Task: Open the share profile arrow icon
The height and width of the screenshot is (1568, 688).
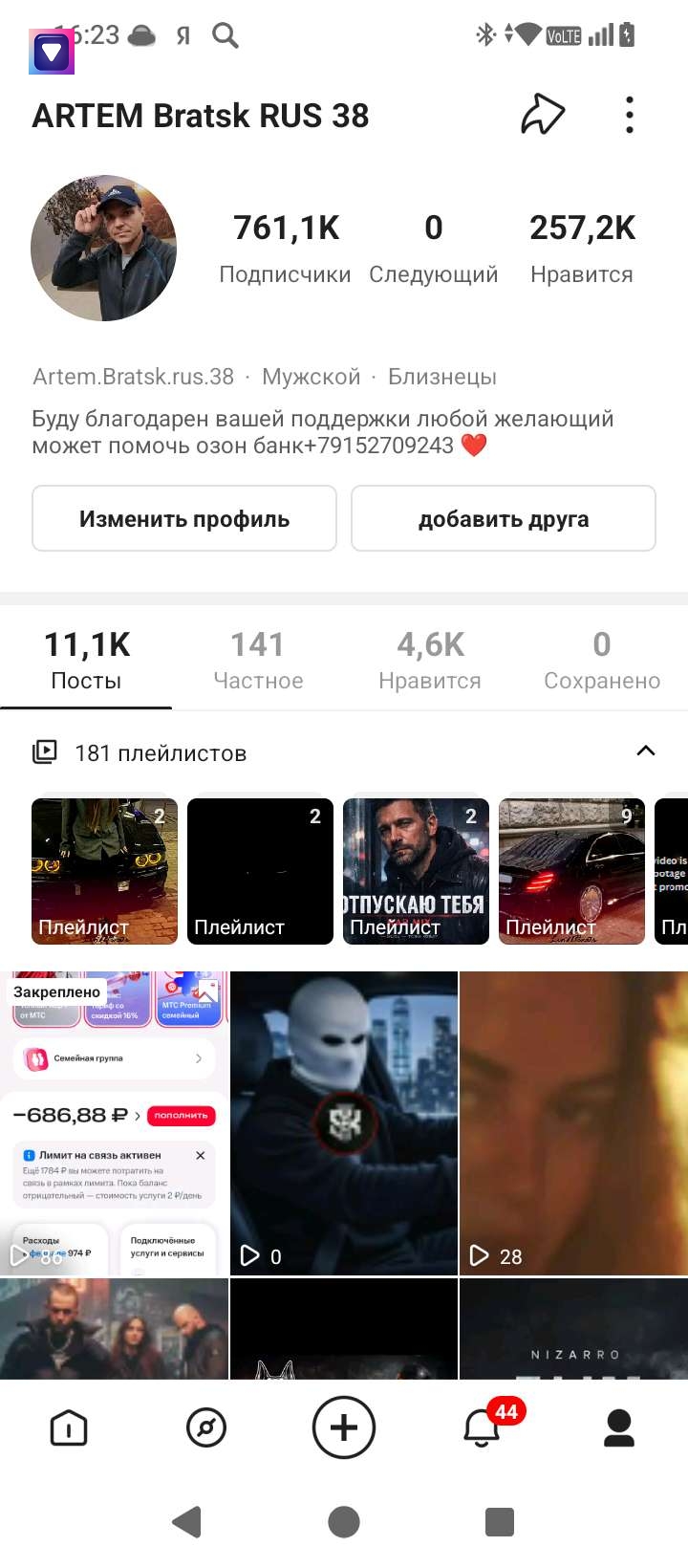Action: tap(542, 114)
